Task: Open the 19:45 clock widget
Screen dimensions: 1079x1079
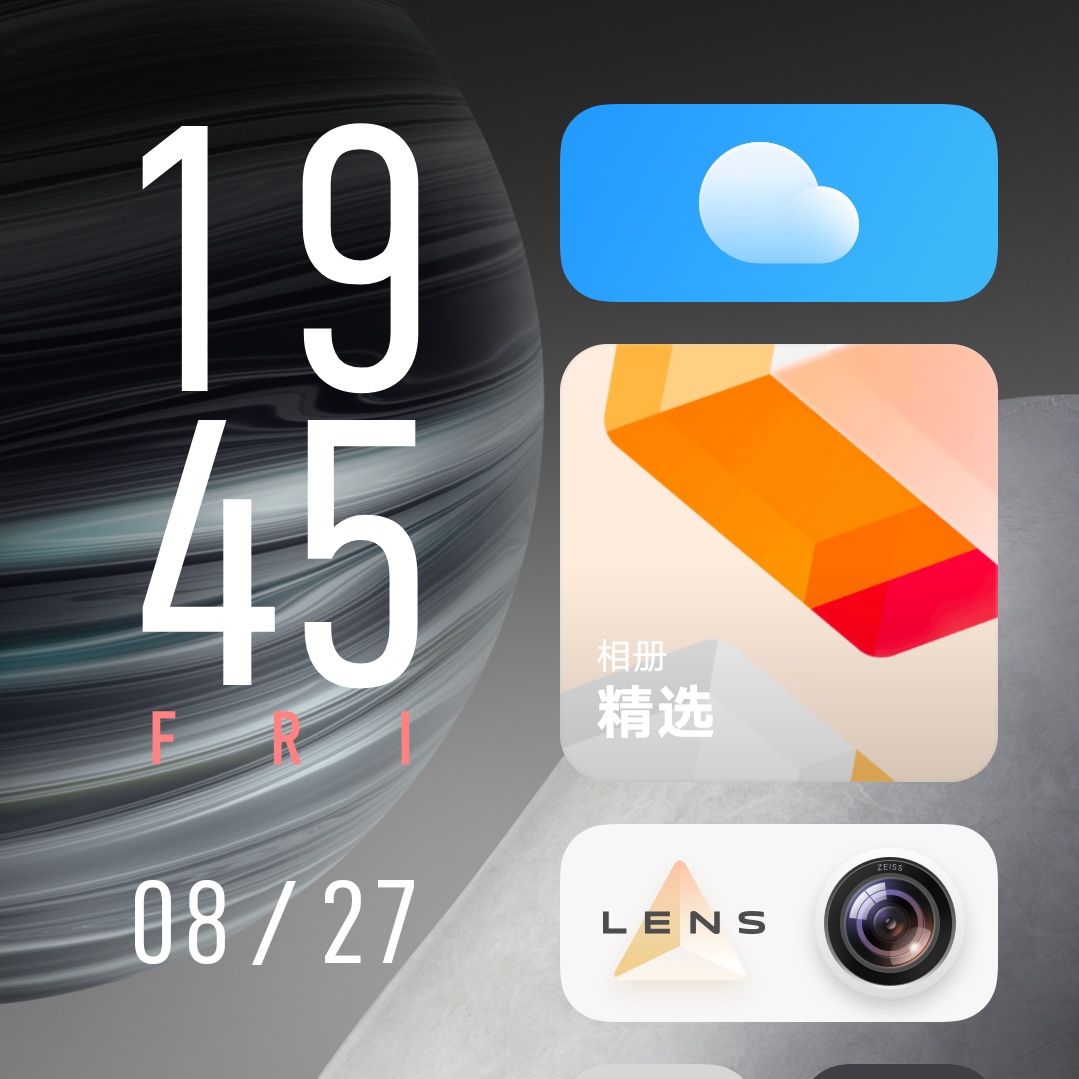Action: click(x=278, y=400)
